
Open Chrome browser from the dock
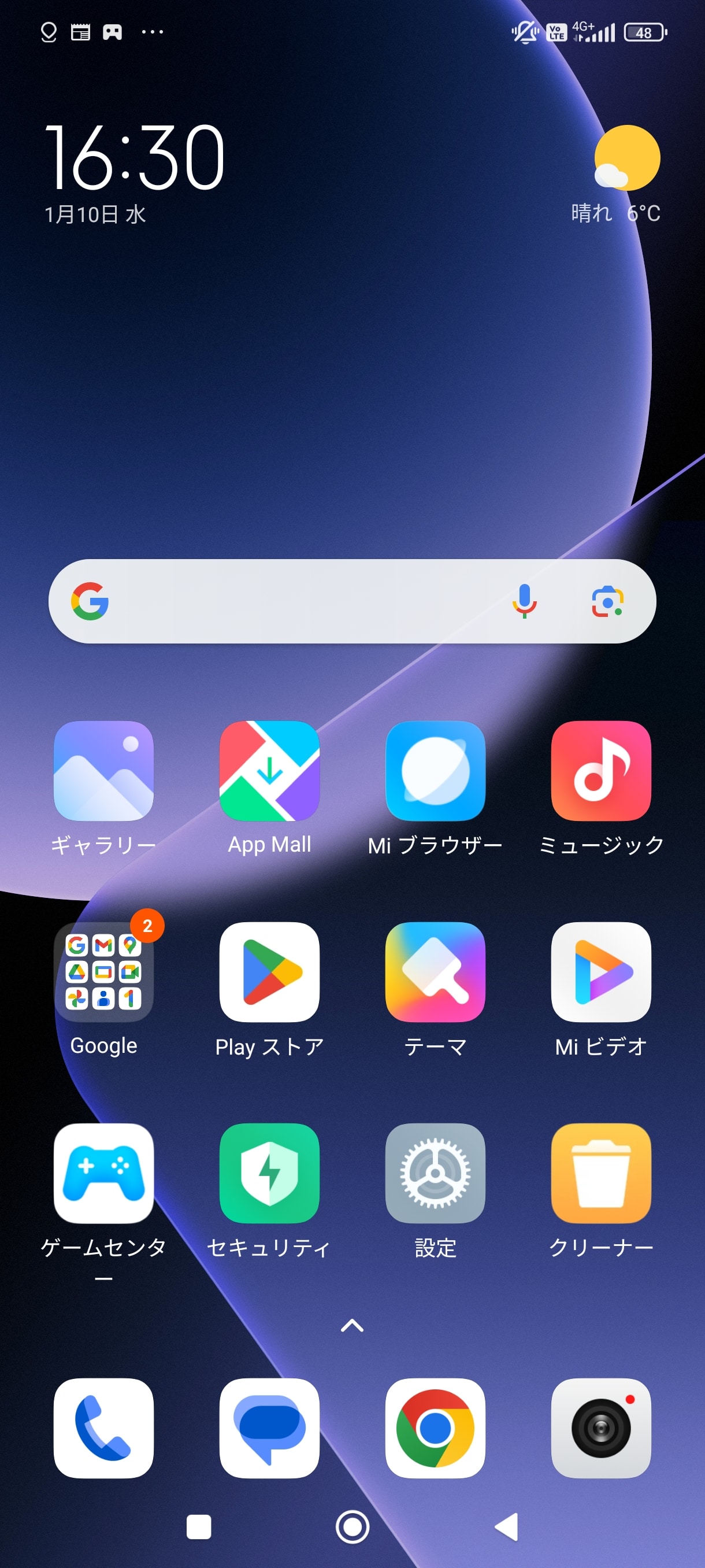click(x=435, y=1428)
